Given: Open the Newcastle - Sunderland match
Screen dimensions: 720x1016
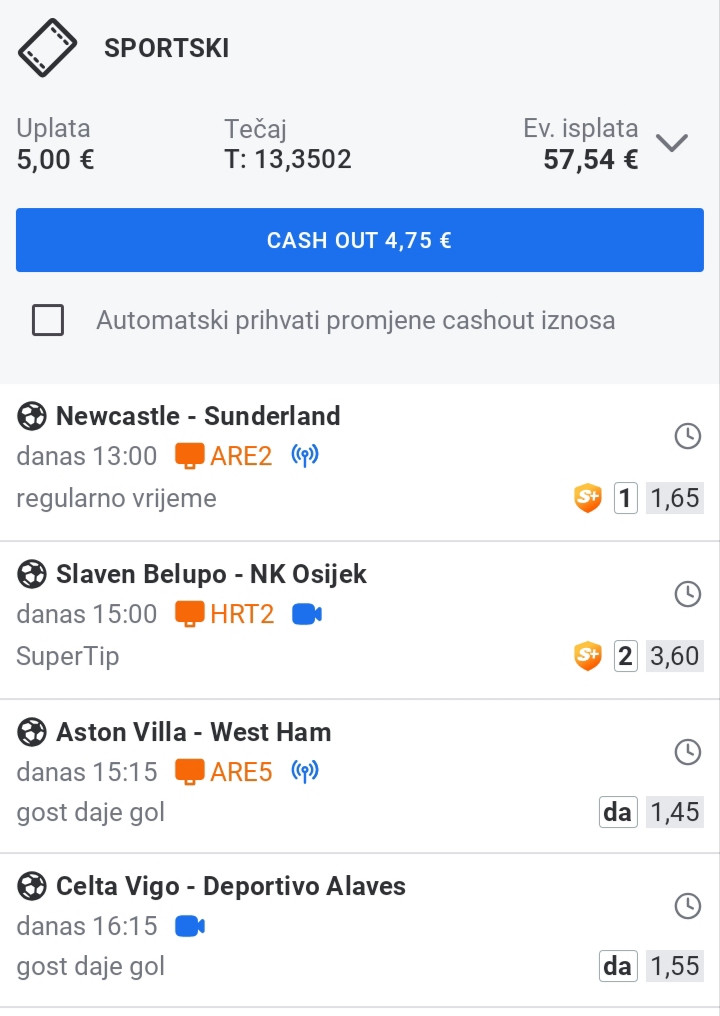Looking at the screenshot, I should (x=198, y=416).
